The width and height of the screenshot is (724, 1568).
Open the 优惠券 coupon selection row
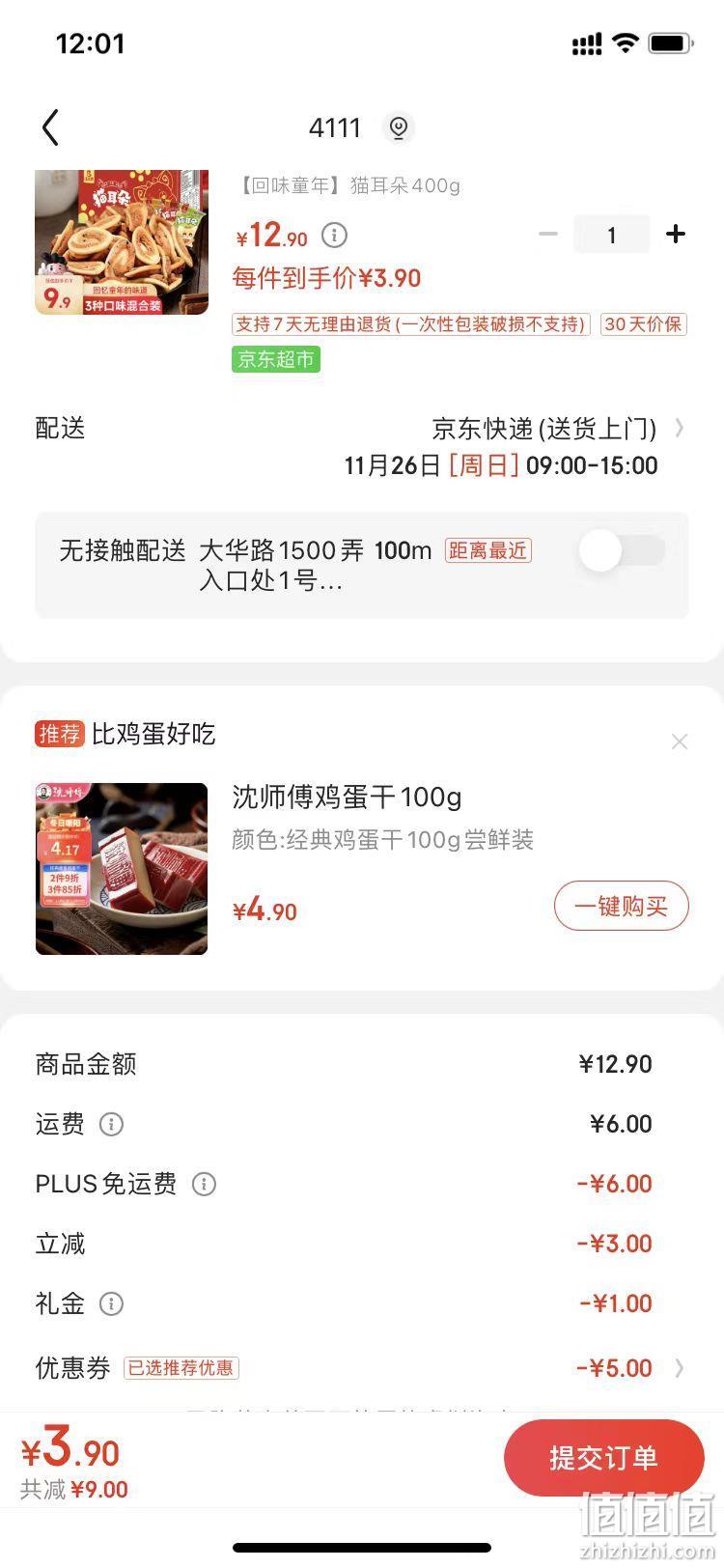click(x=362, y=1367)
